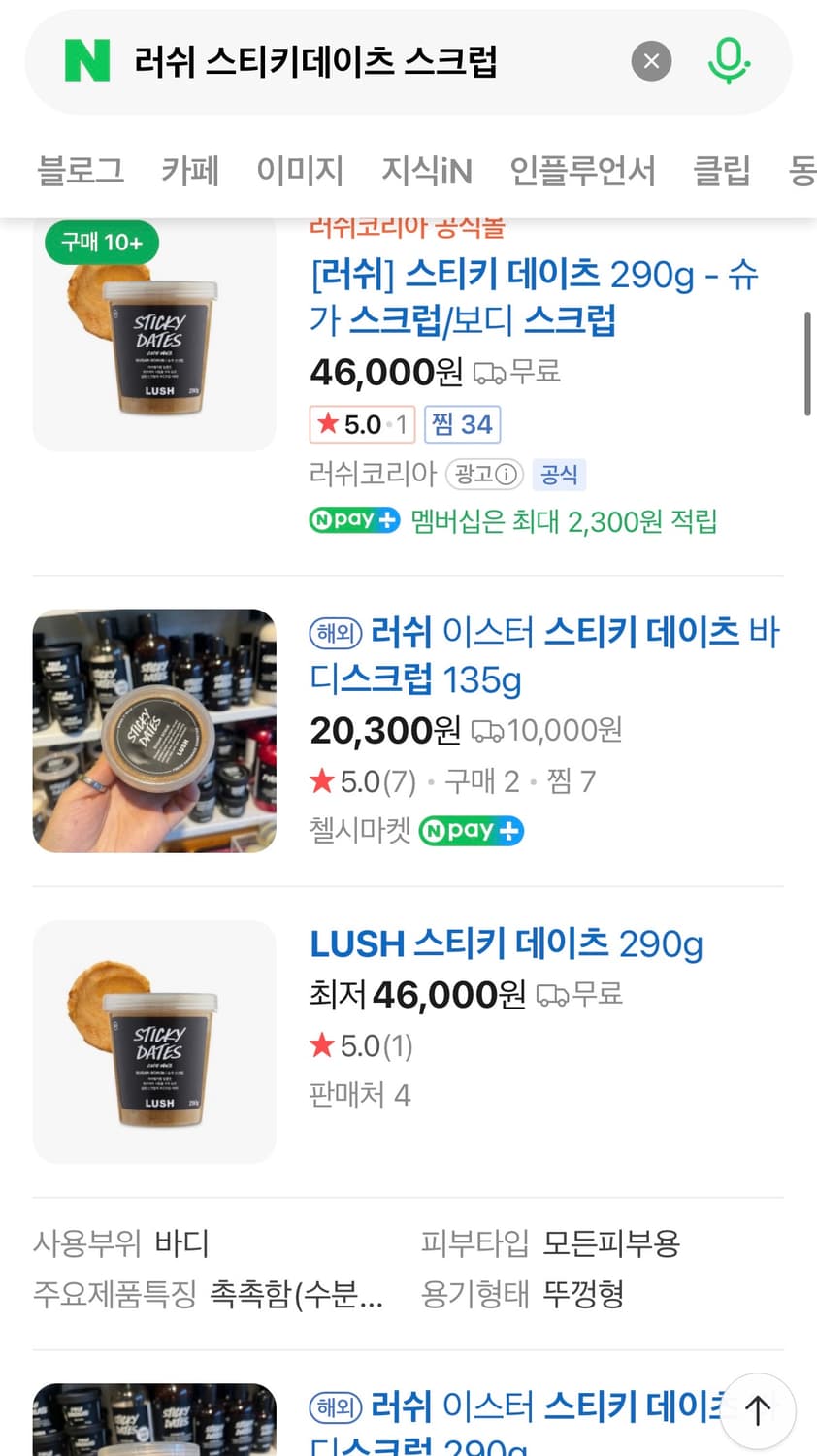Expand 주요제품특징 to read the full 촉촉함 text
The width and height of the screenshot is (817, 1456).
pos(291,1294)
